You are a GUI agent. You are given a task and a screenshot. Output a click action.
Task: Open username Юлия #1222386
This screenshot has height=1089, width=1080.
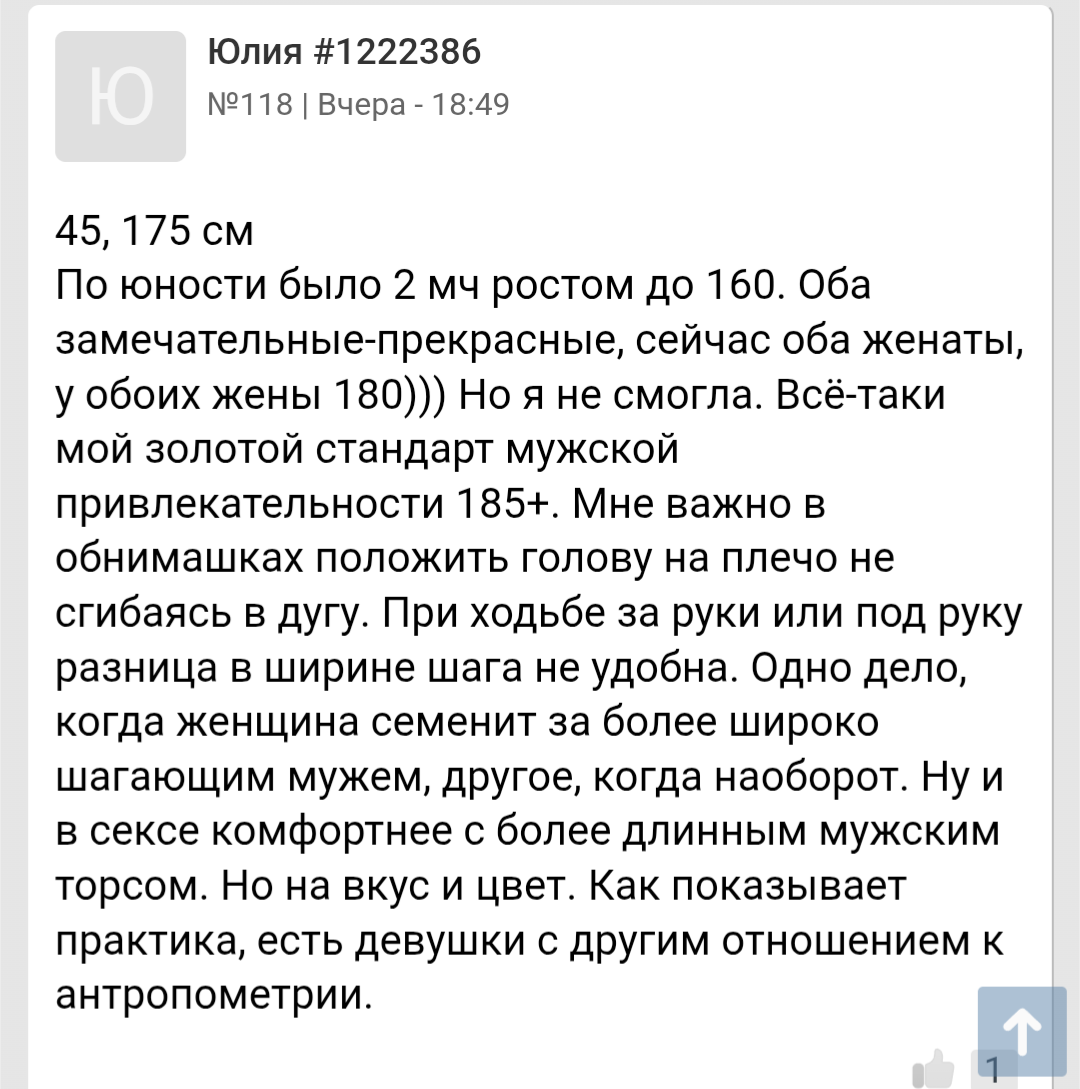click(x=344, y=52)
